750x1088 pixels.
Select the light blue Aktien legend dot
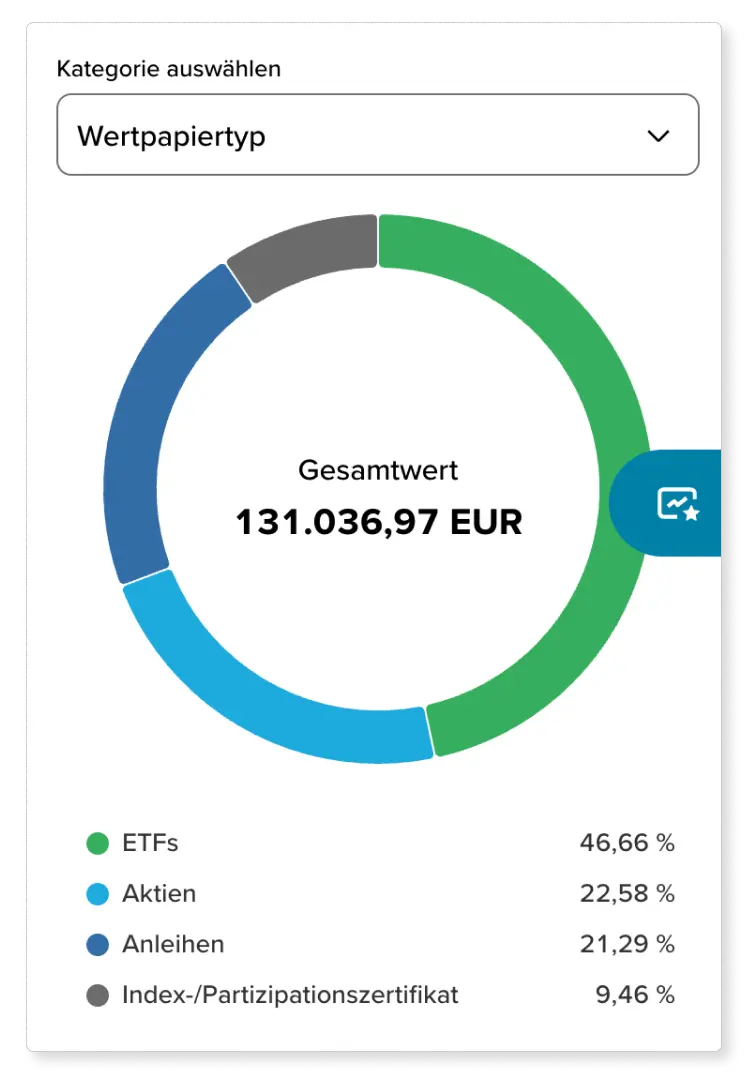(96, 894)
